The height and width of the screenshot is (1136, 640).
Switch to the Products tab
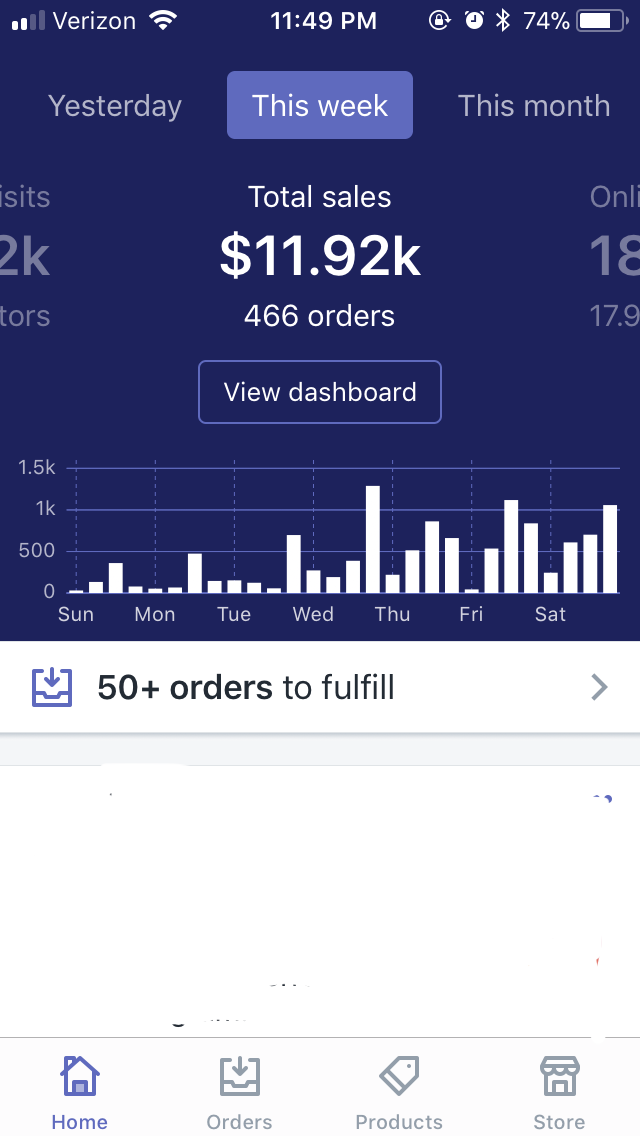[399, 1091]
